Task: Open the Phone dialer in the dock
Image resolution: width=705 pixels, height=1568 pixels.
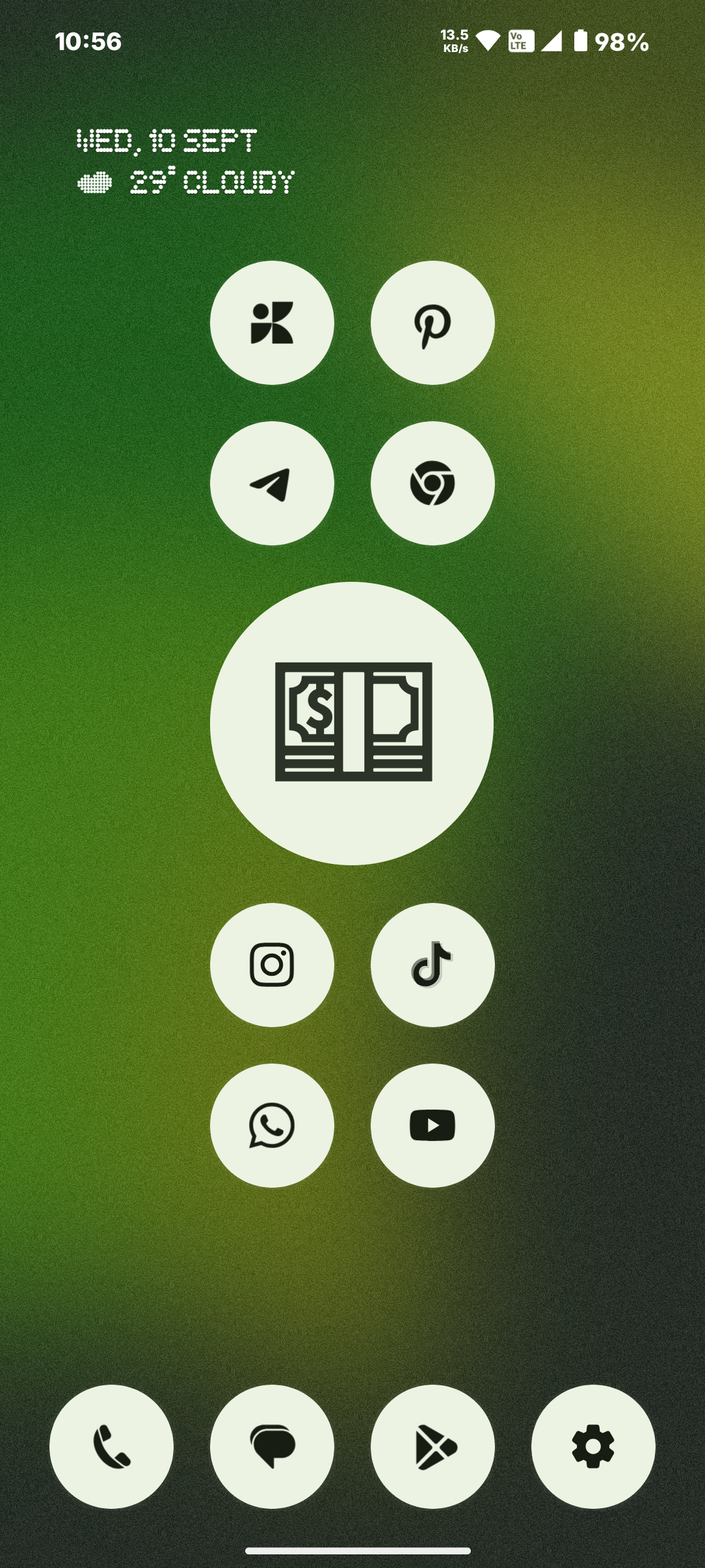Action: pyautogui.click(x=111, y=1446)
